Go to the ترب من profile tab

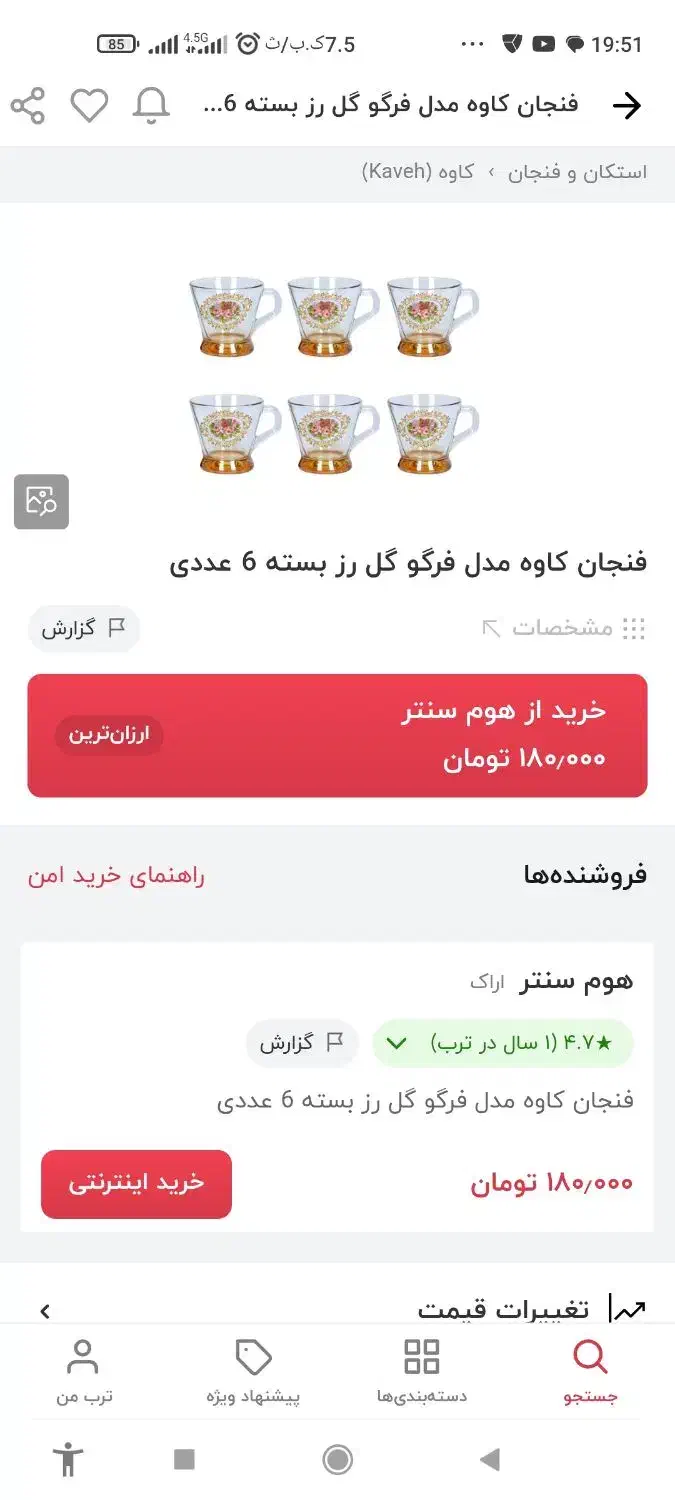coord(84,1372)
